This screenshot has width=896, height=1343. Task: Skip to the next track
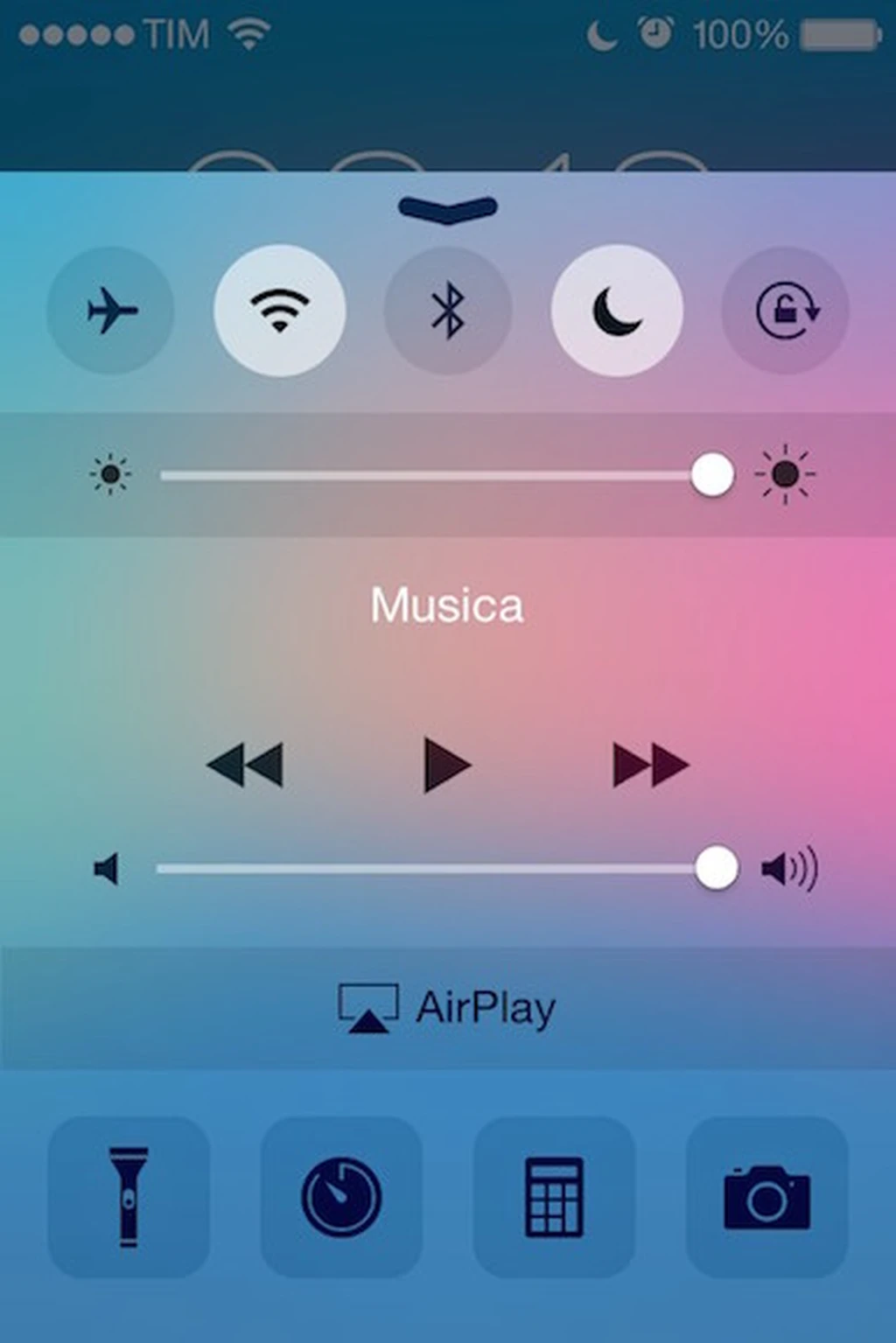pyautogui.click(x=650, y=765)
